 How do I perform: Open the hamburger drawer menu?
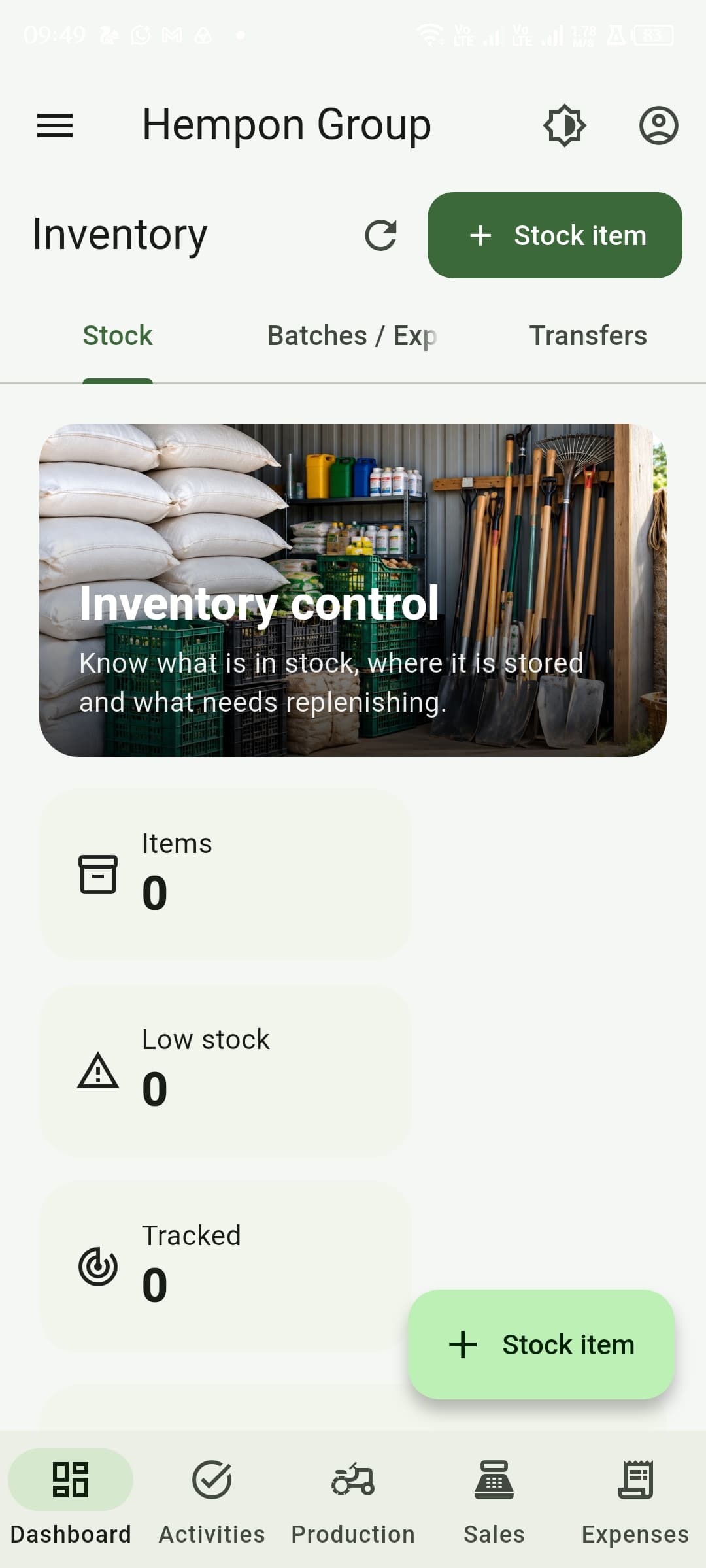click(x=55, y=125)
